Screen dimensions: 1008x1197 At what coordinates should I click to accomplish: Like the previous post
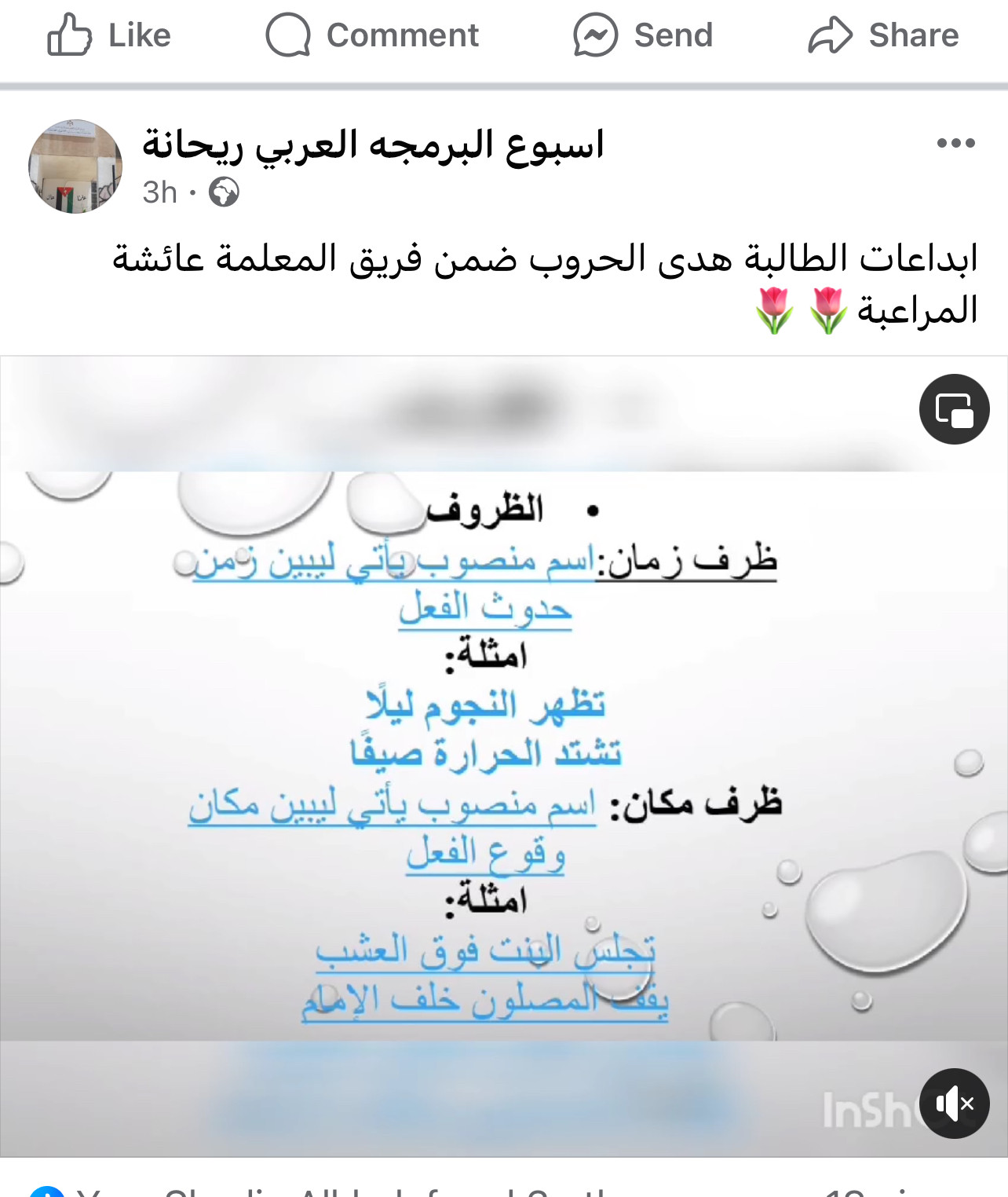109,35
